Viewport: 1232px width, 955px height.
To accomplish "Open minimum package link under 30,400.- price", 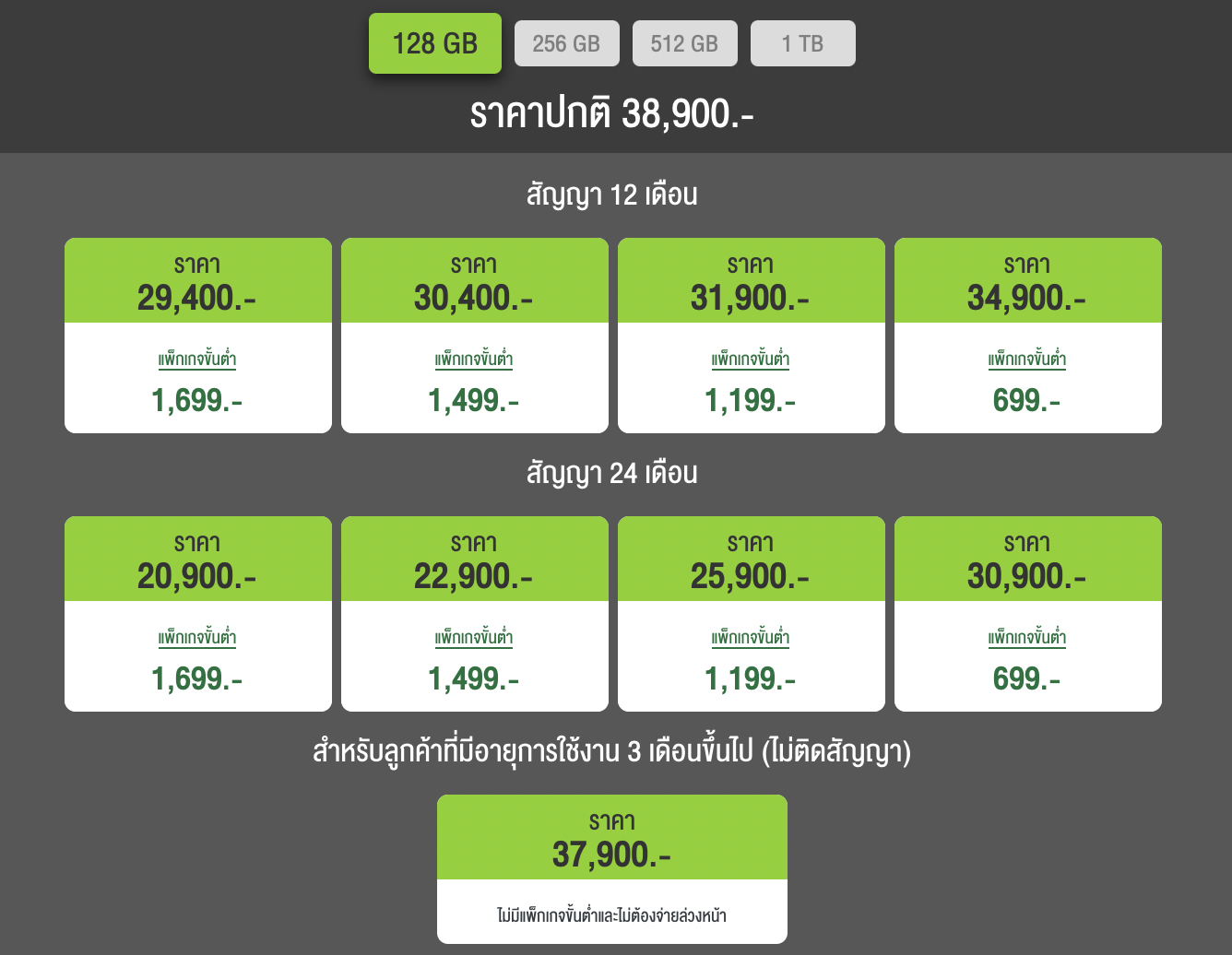I will click(474, 360).
